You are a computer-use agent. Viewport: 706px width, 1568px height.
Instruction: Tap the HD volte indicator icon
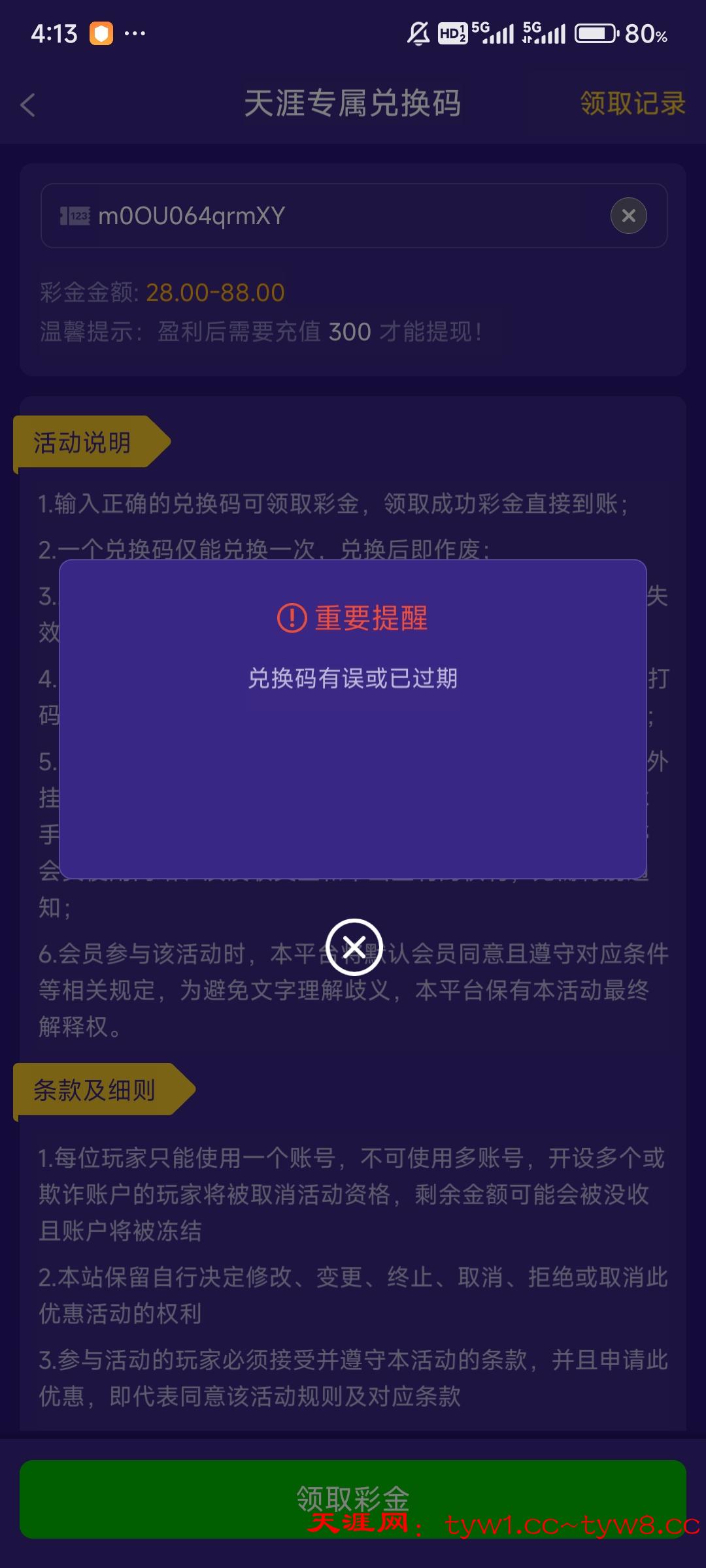pyautogui.click(x=451, y=33)
